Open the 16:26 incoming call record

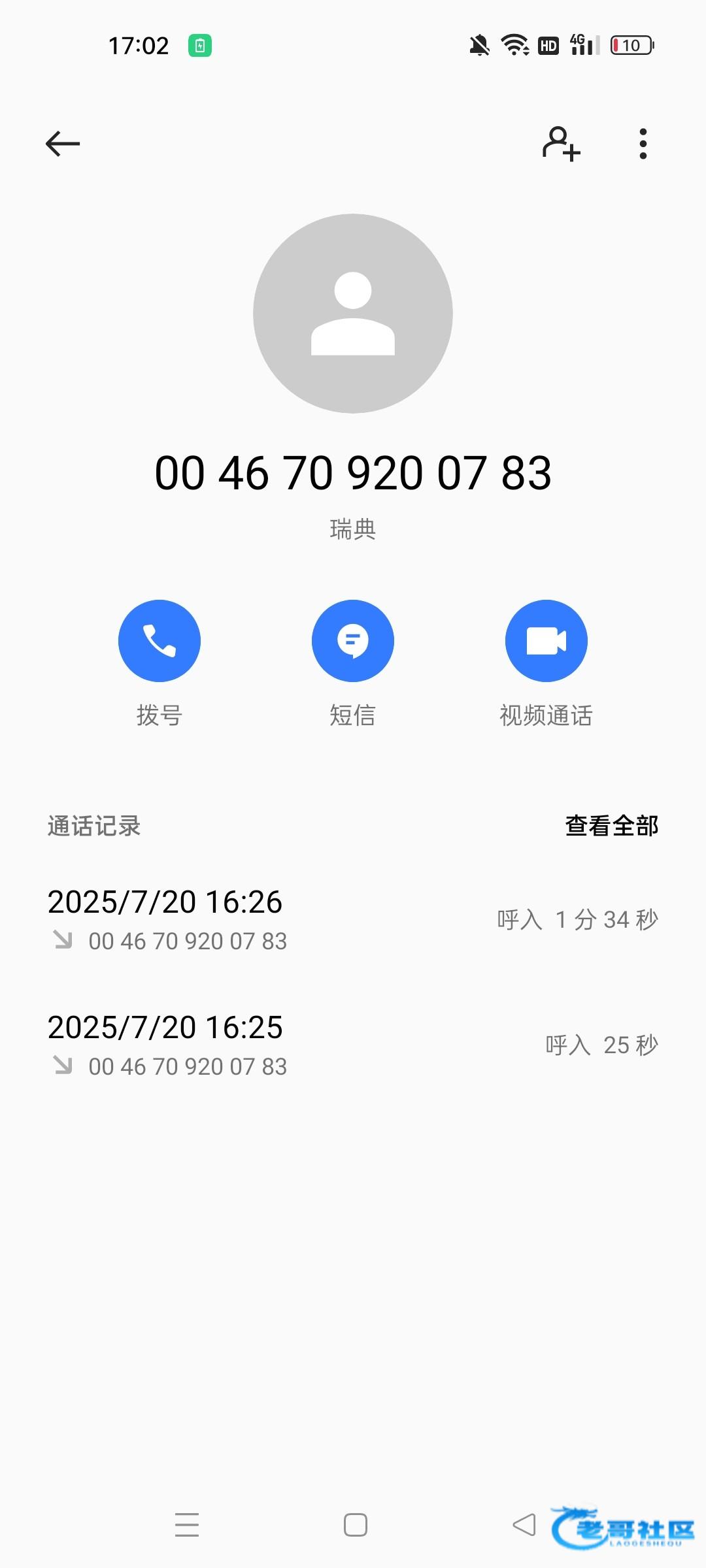(353, 920)
